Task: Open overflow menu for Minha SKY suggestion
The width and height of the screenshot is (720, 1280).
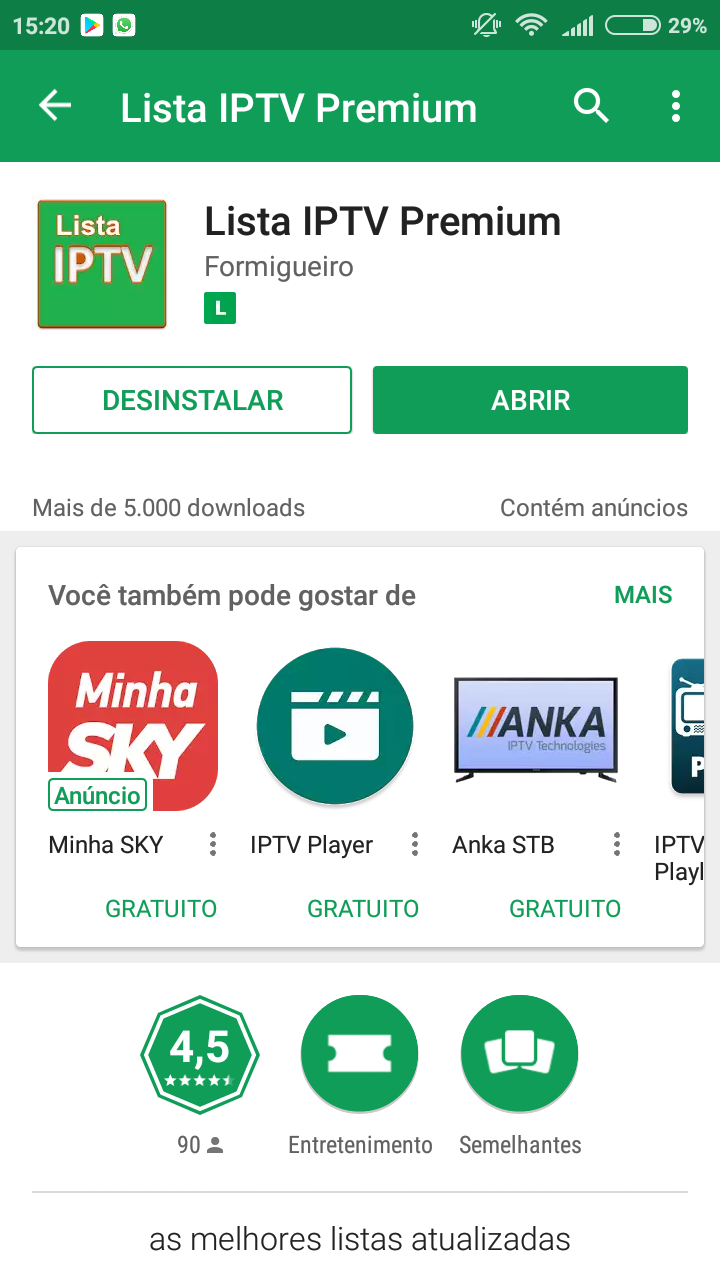Action: 212,844
